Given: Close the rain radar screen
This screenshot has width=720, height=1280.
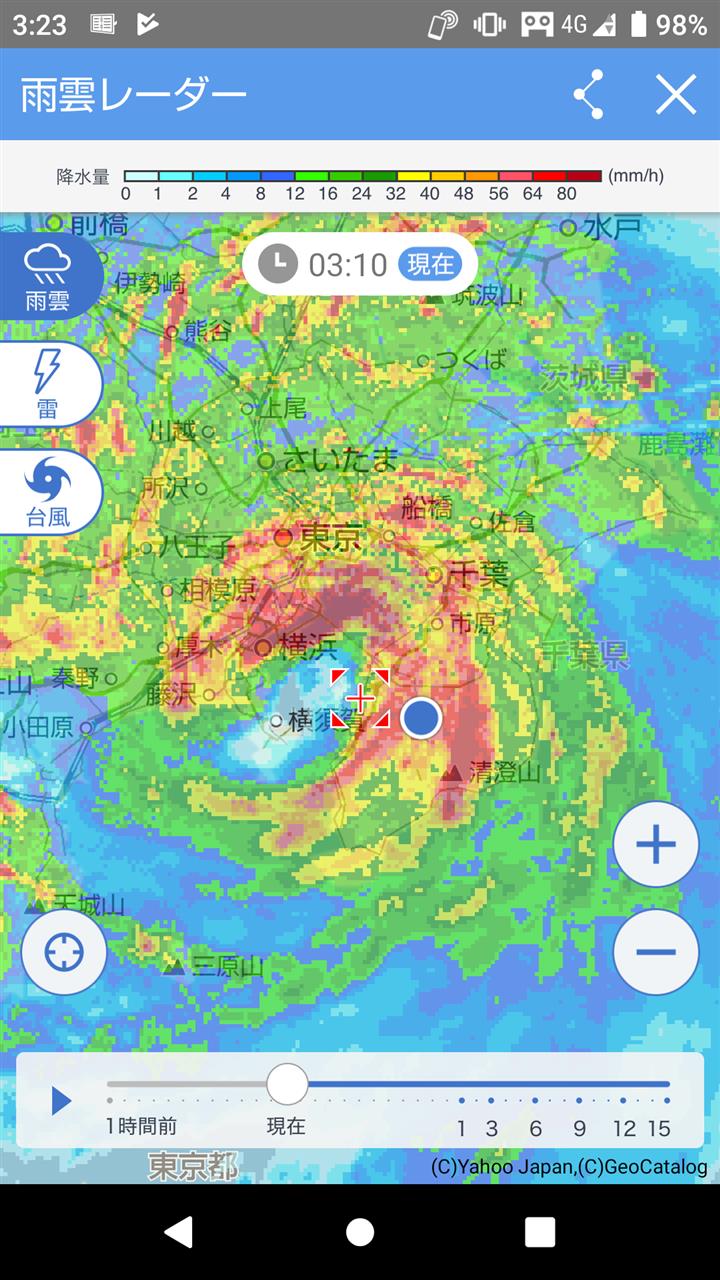Looking at the screenshot, I should (x=675, y=95).
